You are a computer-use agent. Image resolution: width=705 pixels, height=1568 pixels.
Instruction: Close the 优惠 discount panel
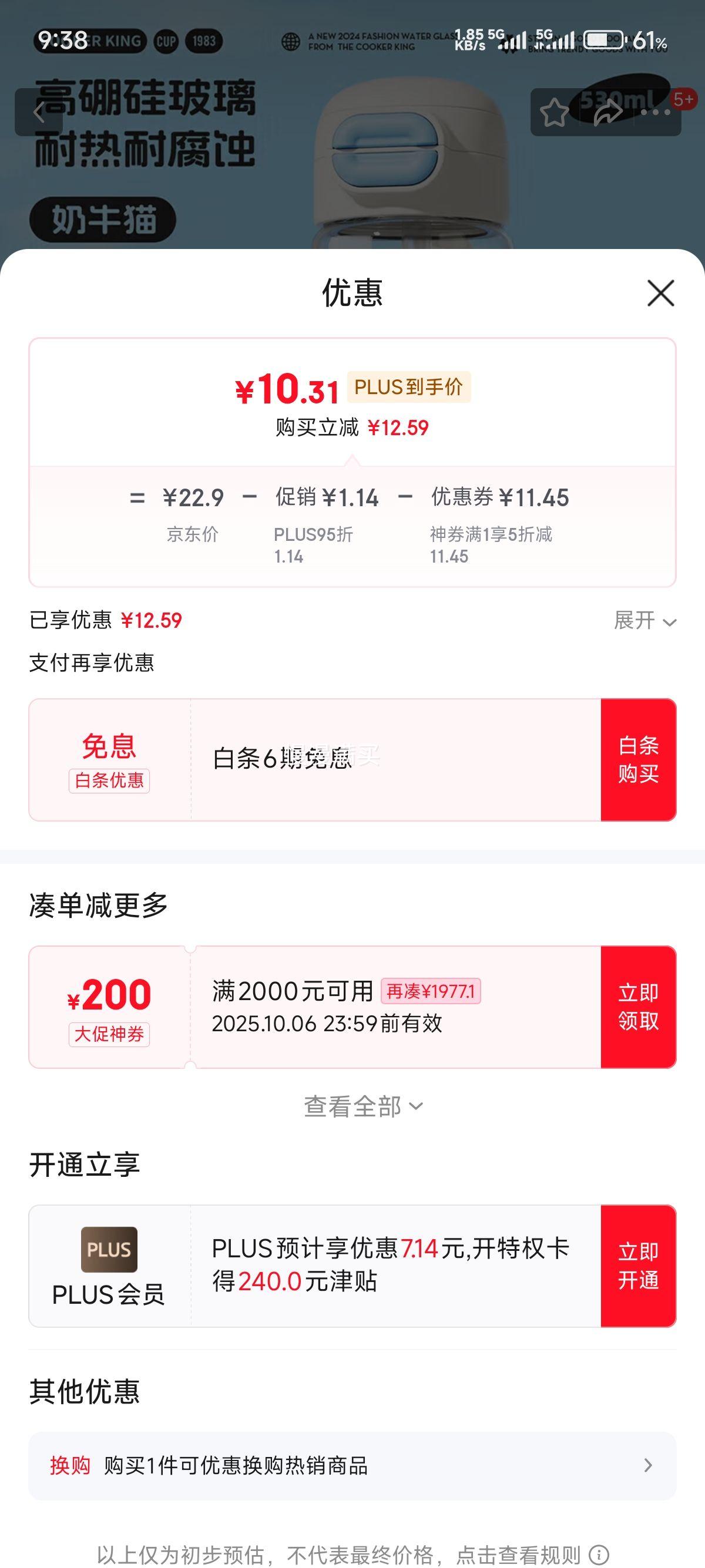(x=660, y=294)
